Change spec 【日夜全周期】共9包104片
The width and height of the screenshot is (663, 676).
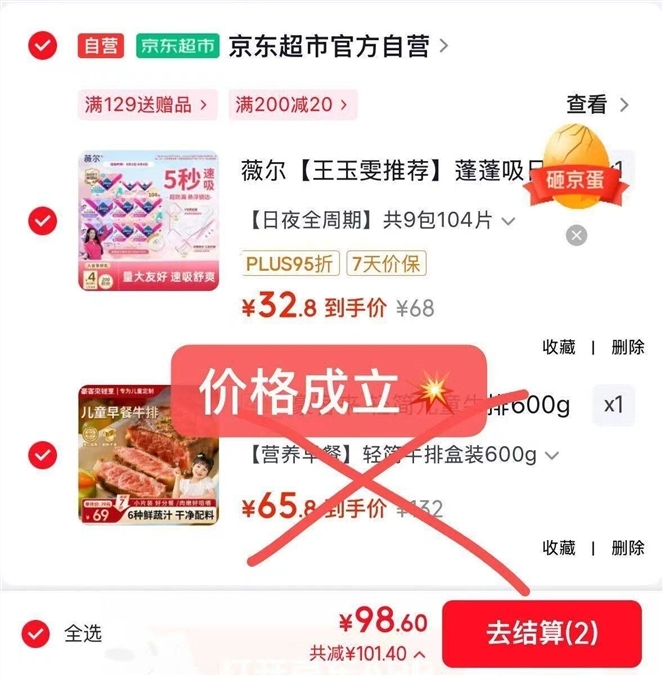pyautogui.click(x=383, y=221)
